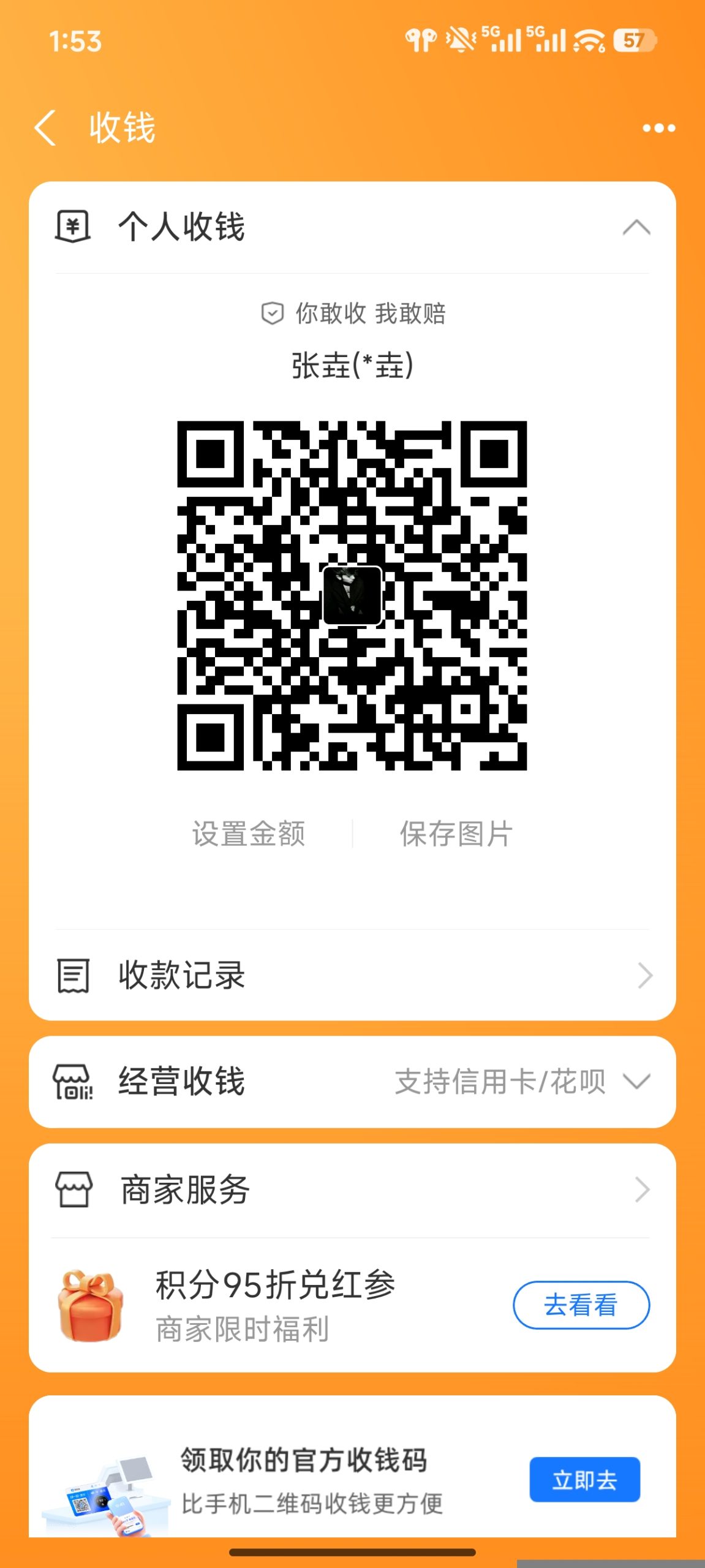Screen dimensions: 705x1568
Task: Save the QR code via 保存图片
Action: pos(456,834)
